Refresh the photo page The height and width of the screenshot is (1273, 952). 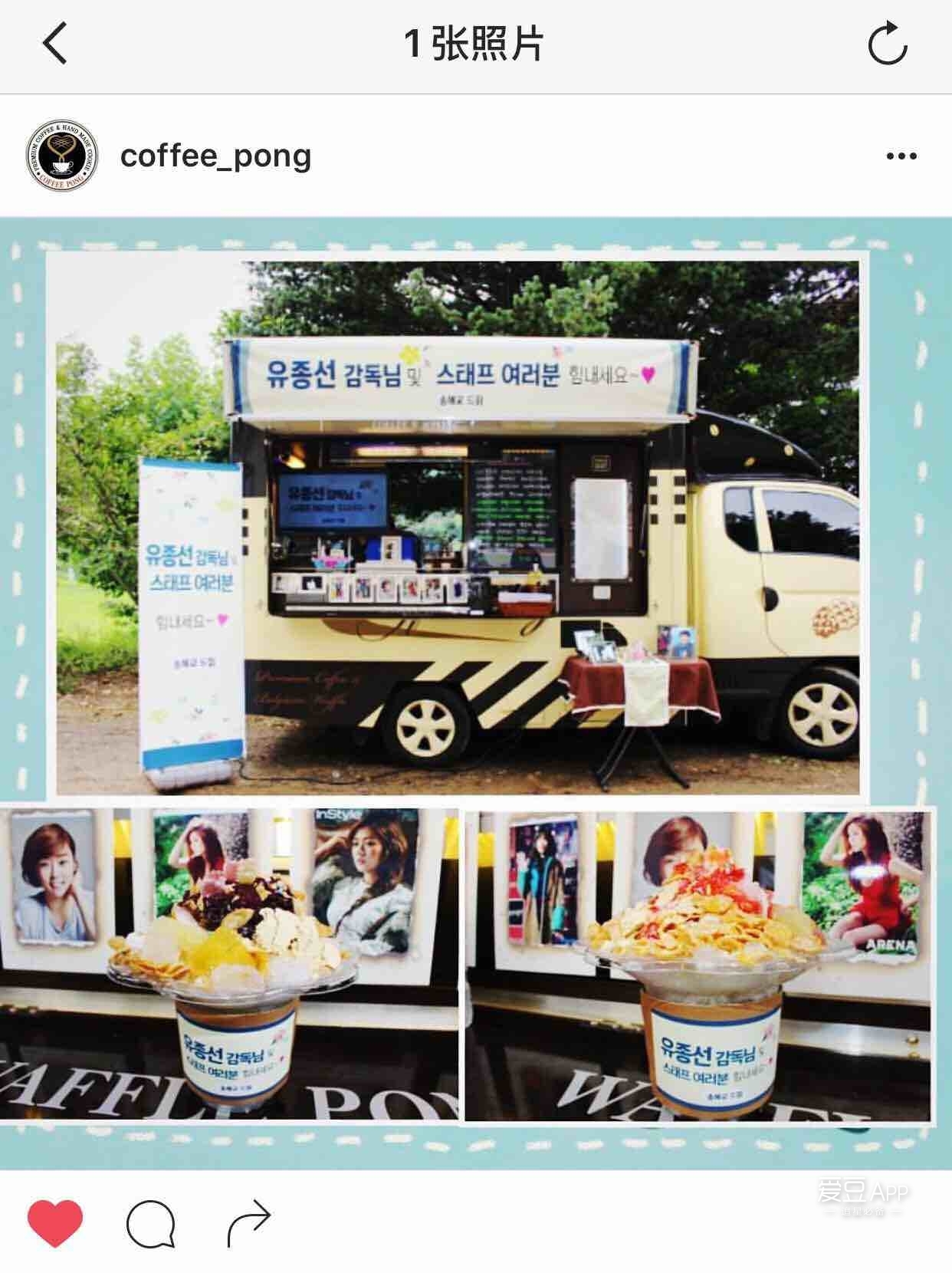pyautogui.click(x=888, y=44)
